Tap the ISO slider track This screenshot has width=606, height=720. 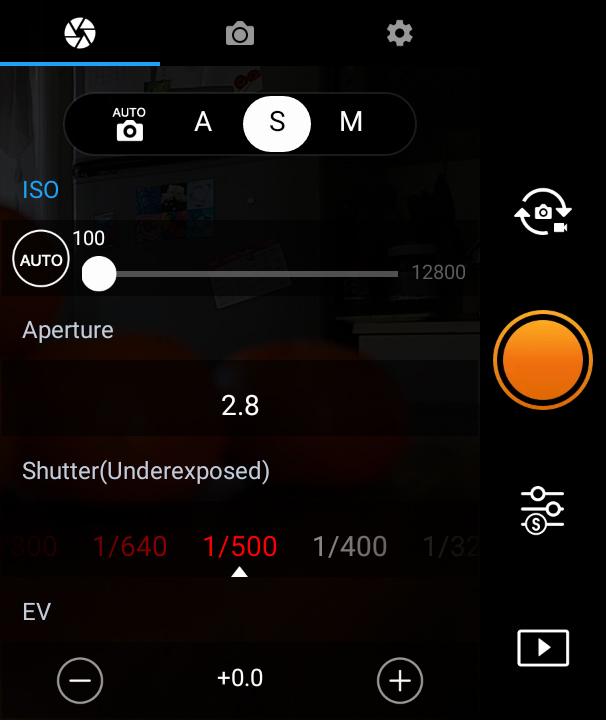[x=250, y=273]
